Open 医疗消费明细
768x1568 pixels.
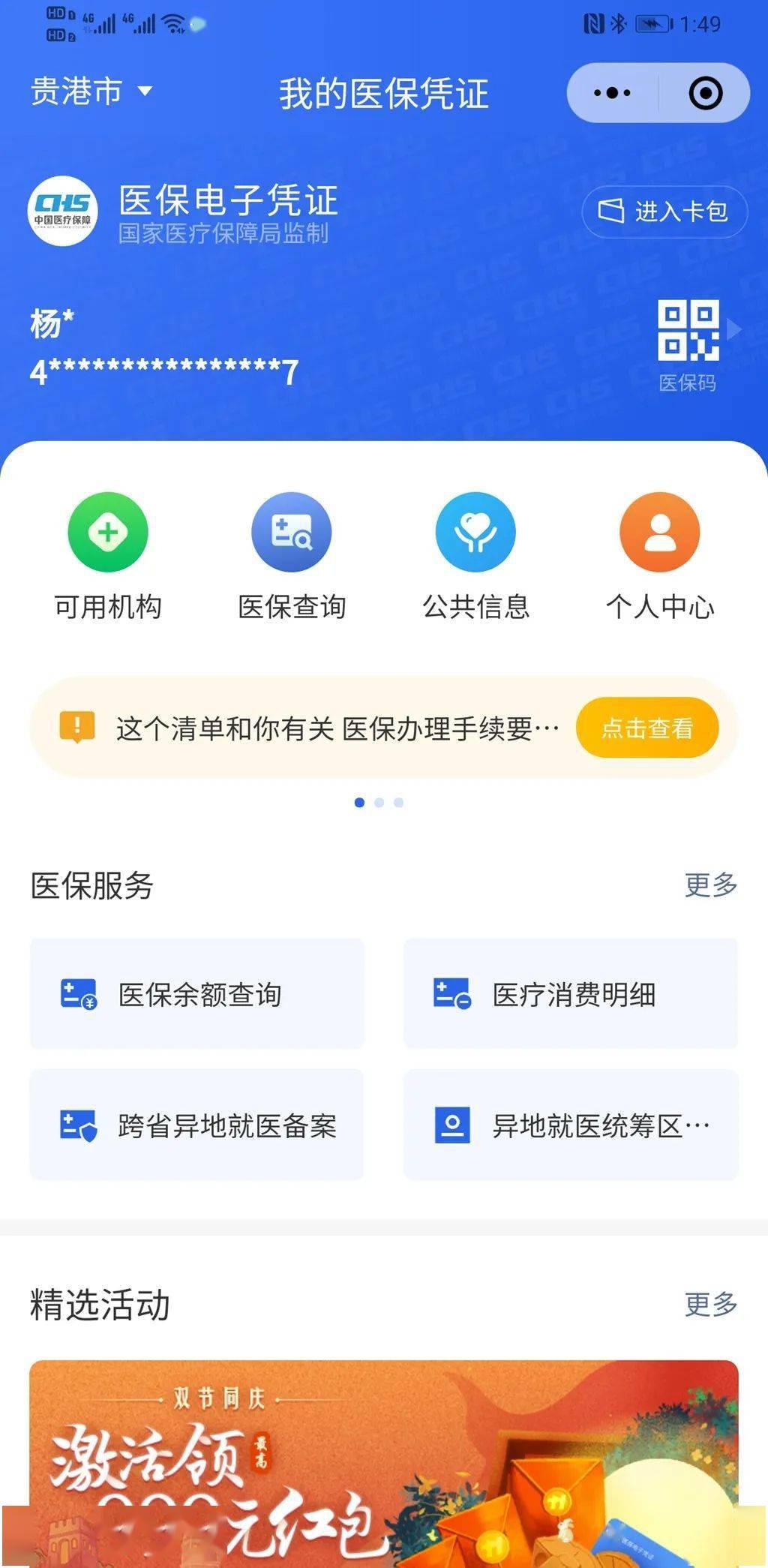click(x=571, y=994)
